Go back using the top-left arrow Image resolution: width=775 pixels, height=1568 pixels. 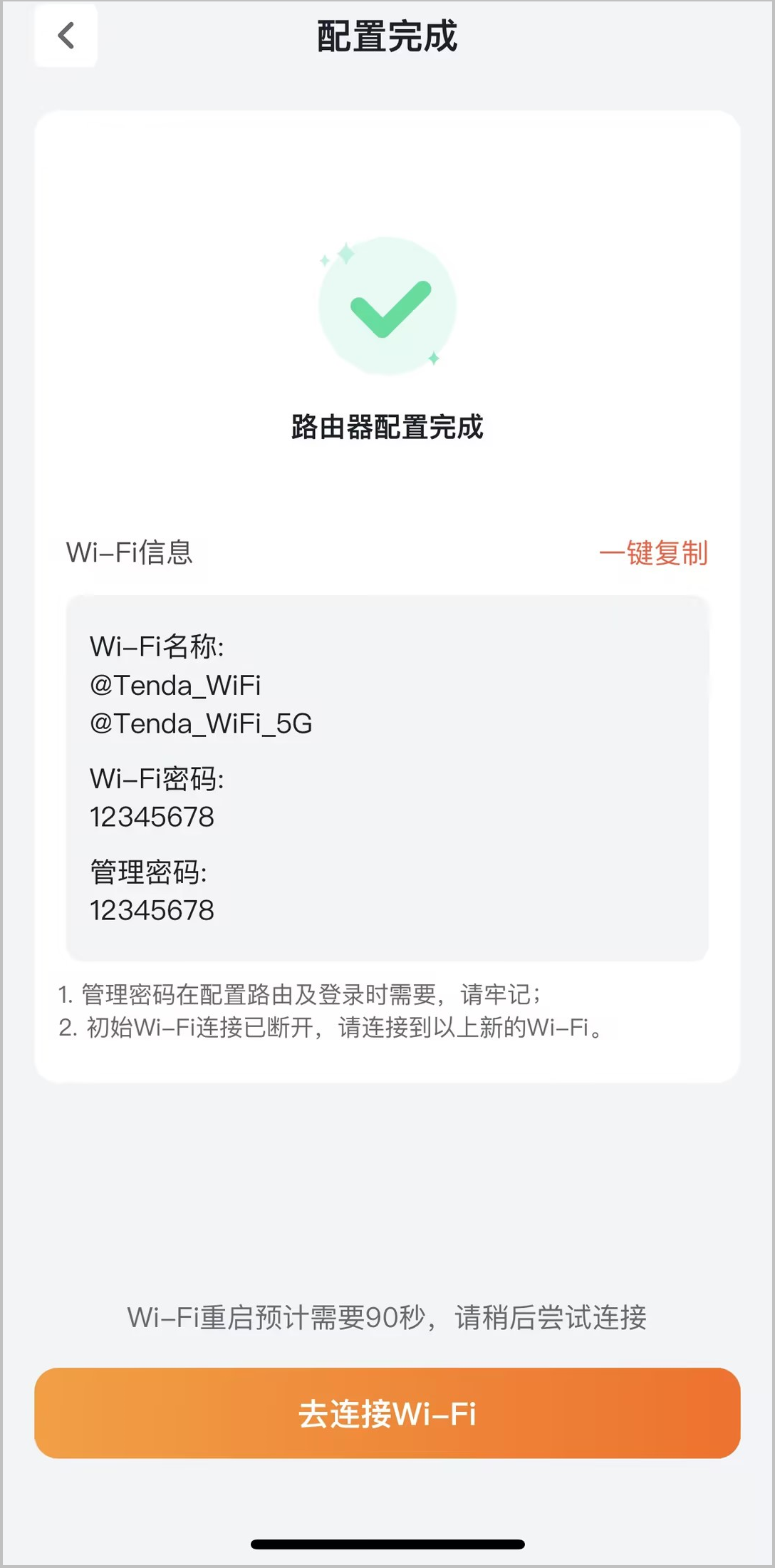coord(66,36)
